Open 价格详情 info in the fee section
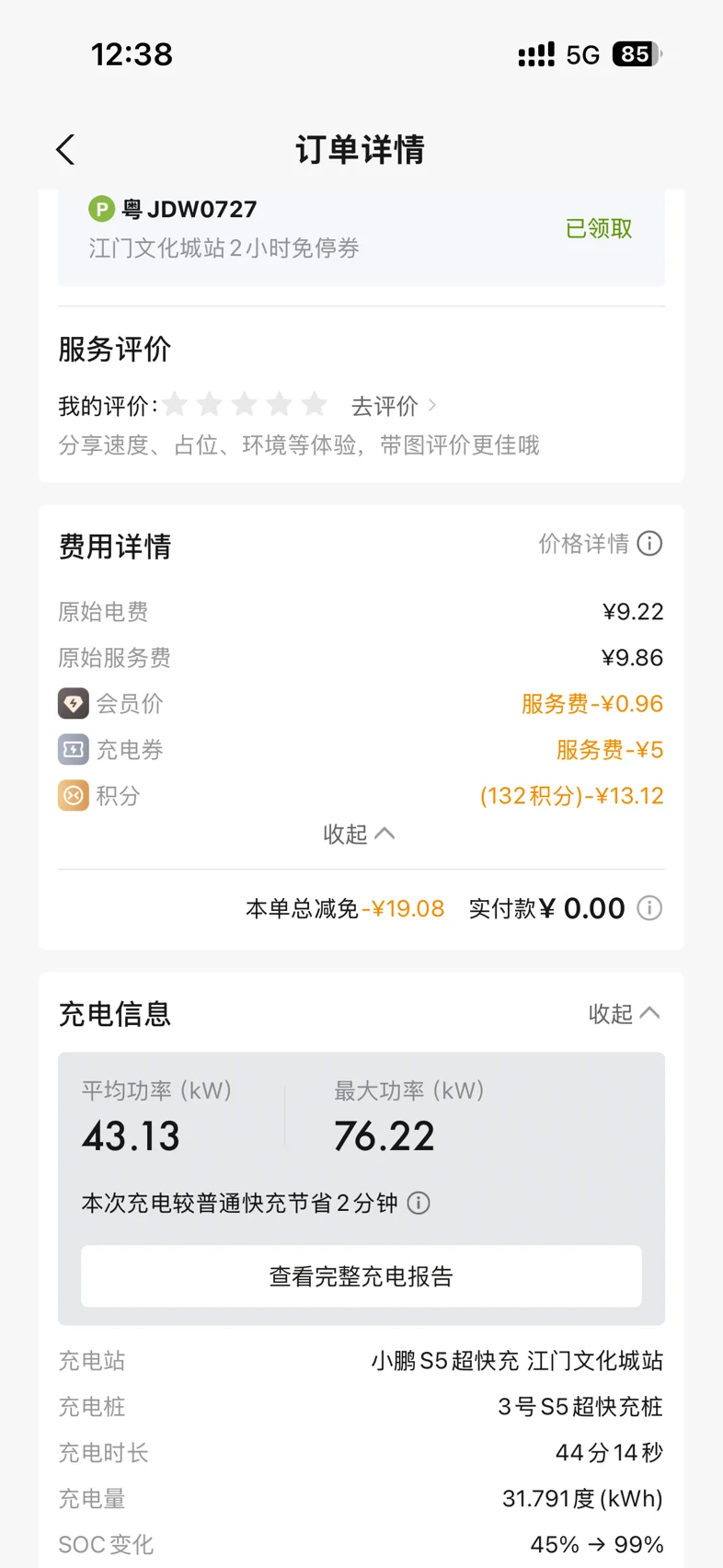This screenshot has width=723, height=1568. (x=600, y=544)
